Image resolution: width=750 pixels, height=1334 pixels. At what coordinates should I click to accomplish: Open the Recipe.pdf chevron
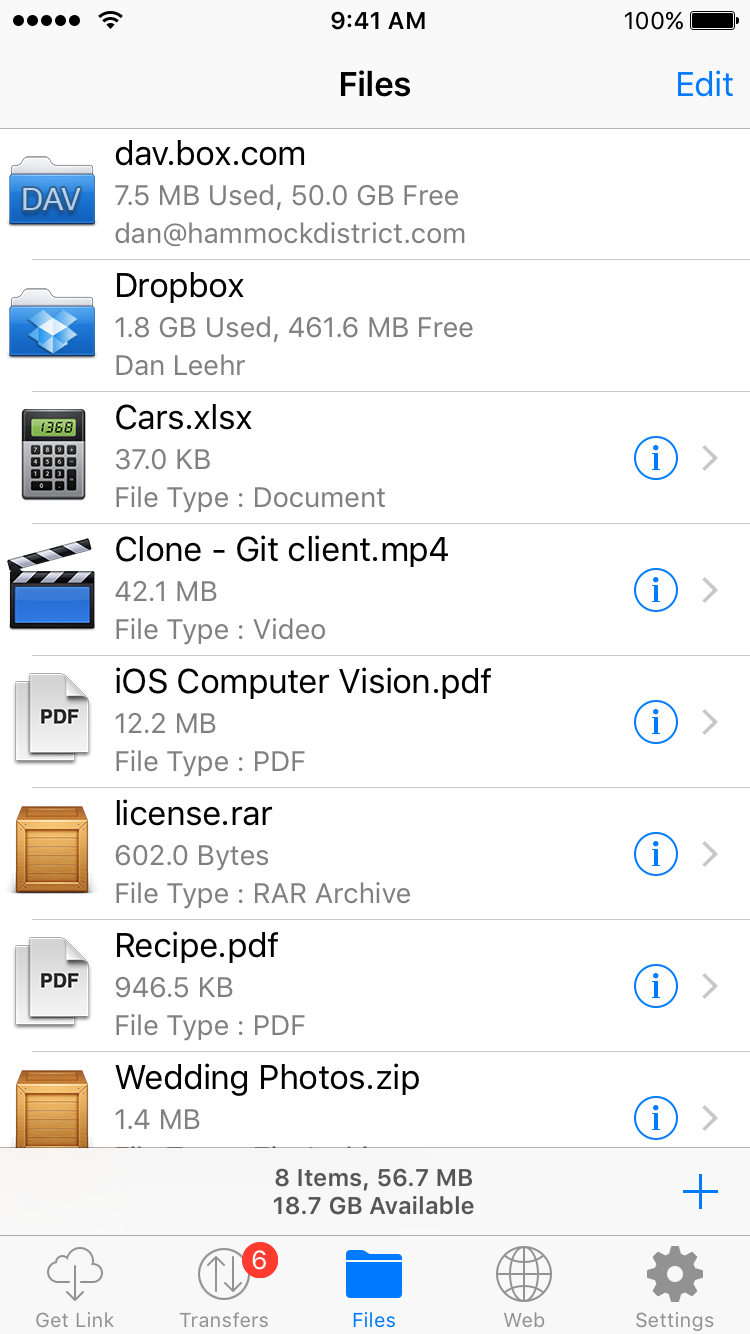710,986
